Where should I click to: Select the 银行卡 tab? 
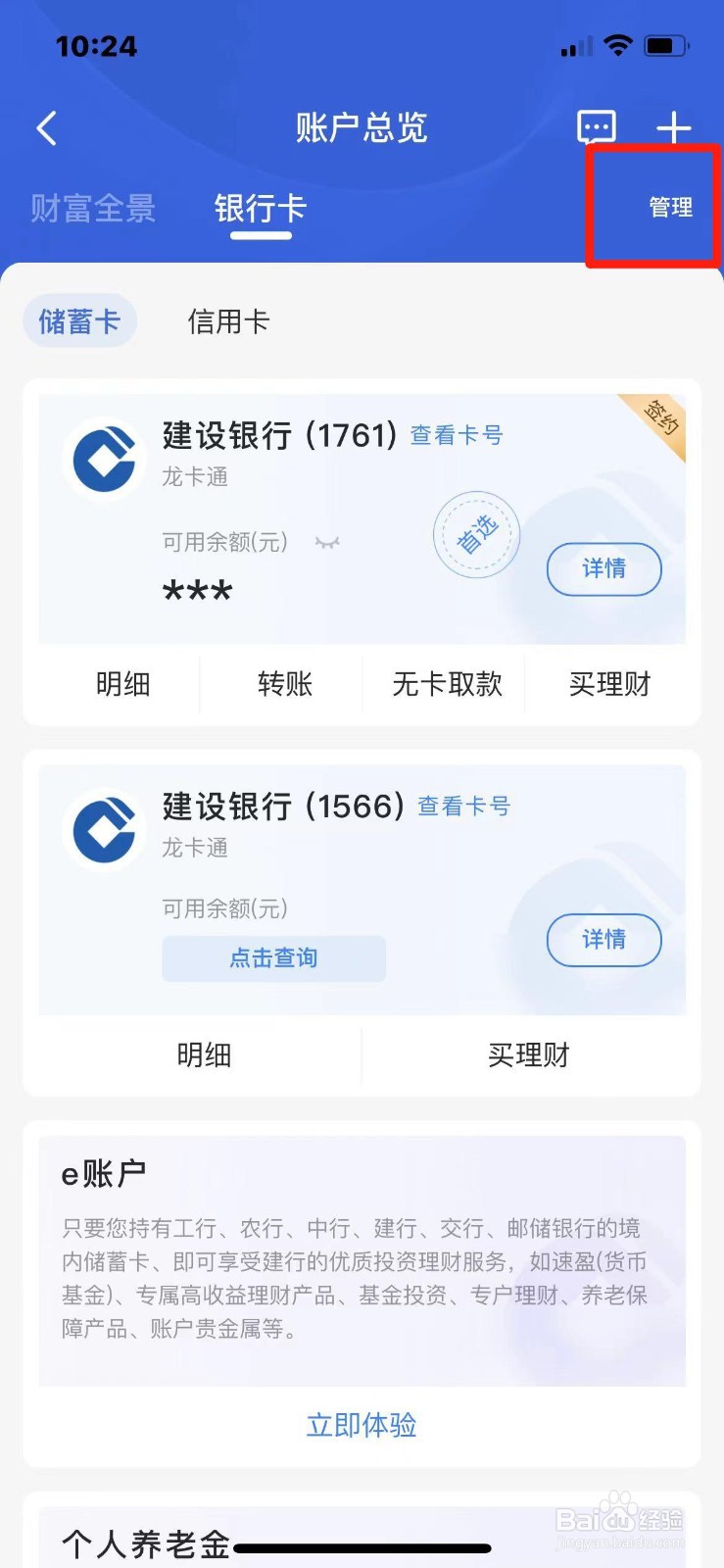coord(261,208)
